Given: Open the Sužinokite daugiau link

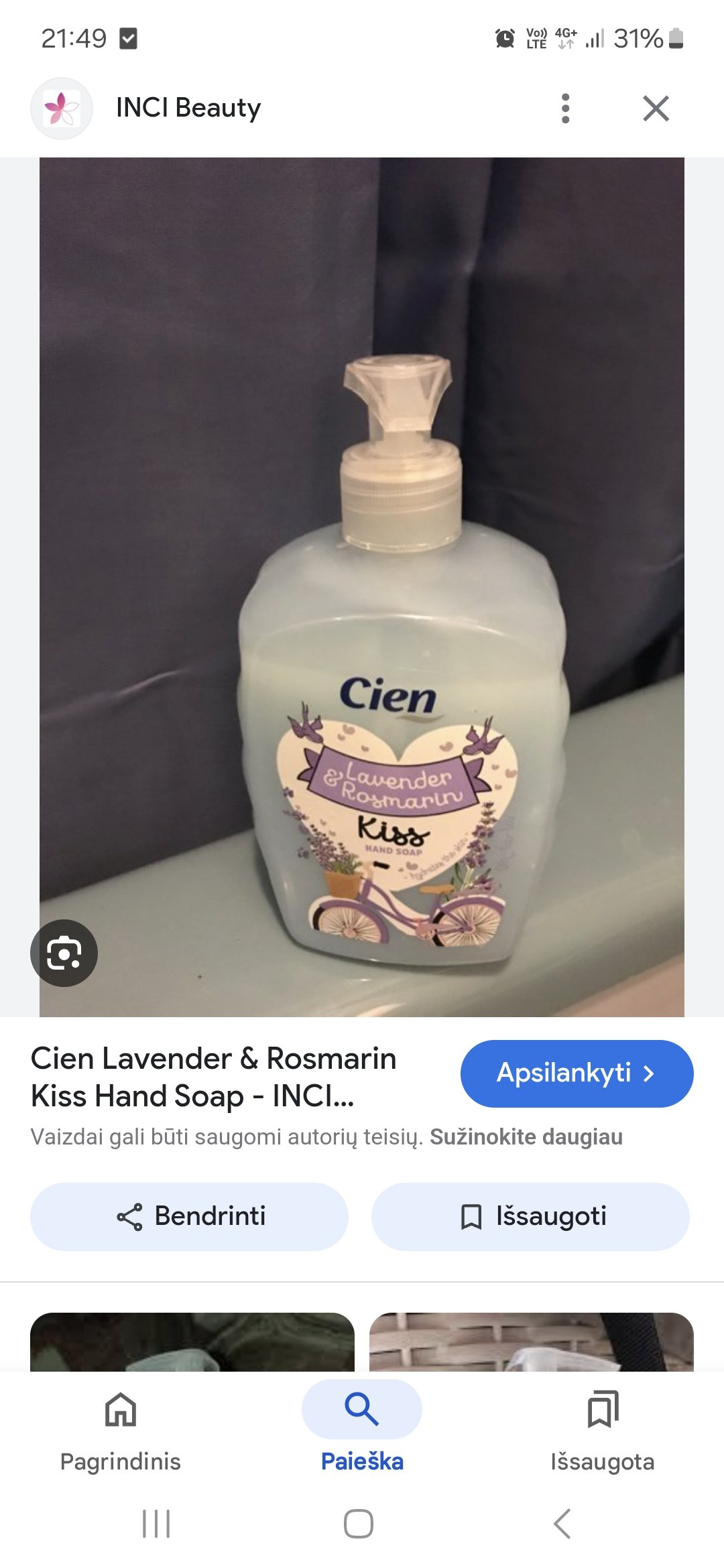Looking at the screenshot, I should (526, 1137).
